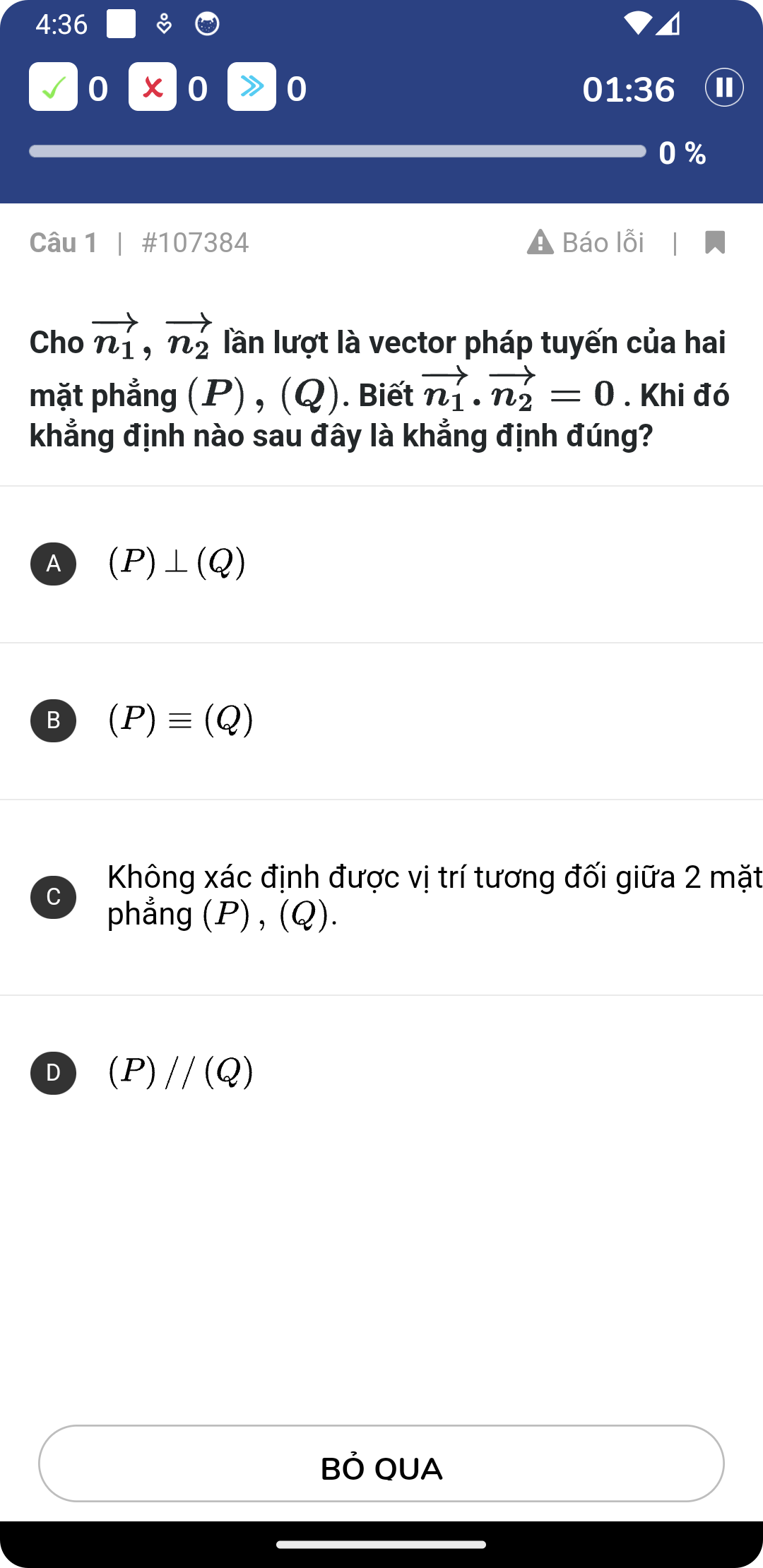Select answer D, (P) // (Q)
This screenshot has width=763, height=1568.
[x=381, y=1073]
